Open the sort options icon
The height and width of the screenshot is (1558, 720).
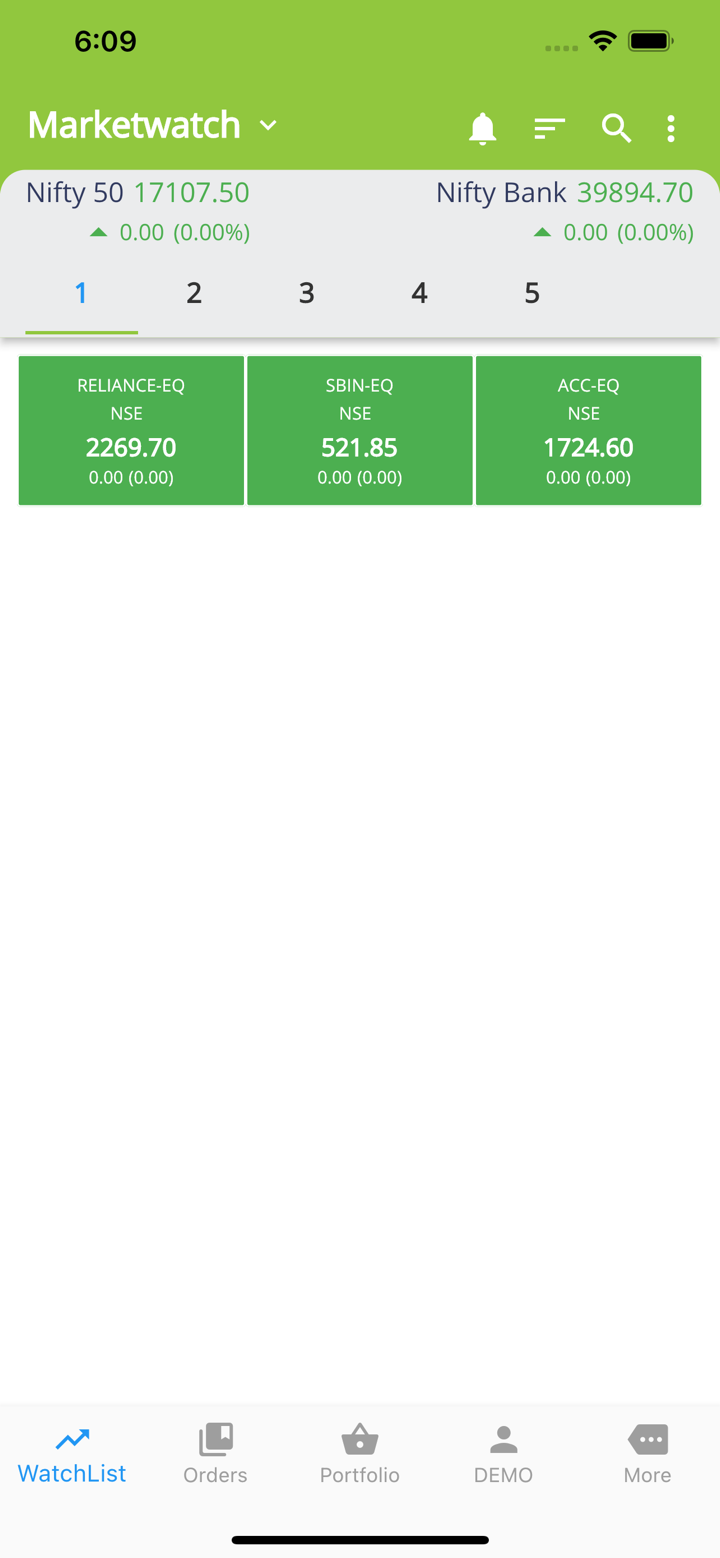[549, 128]
